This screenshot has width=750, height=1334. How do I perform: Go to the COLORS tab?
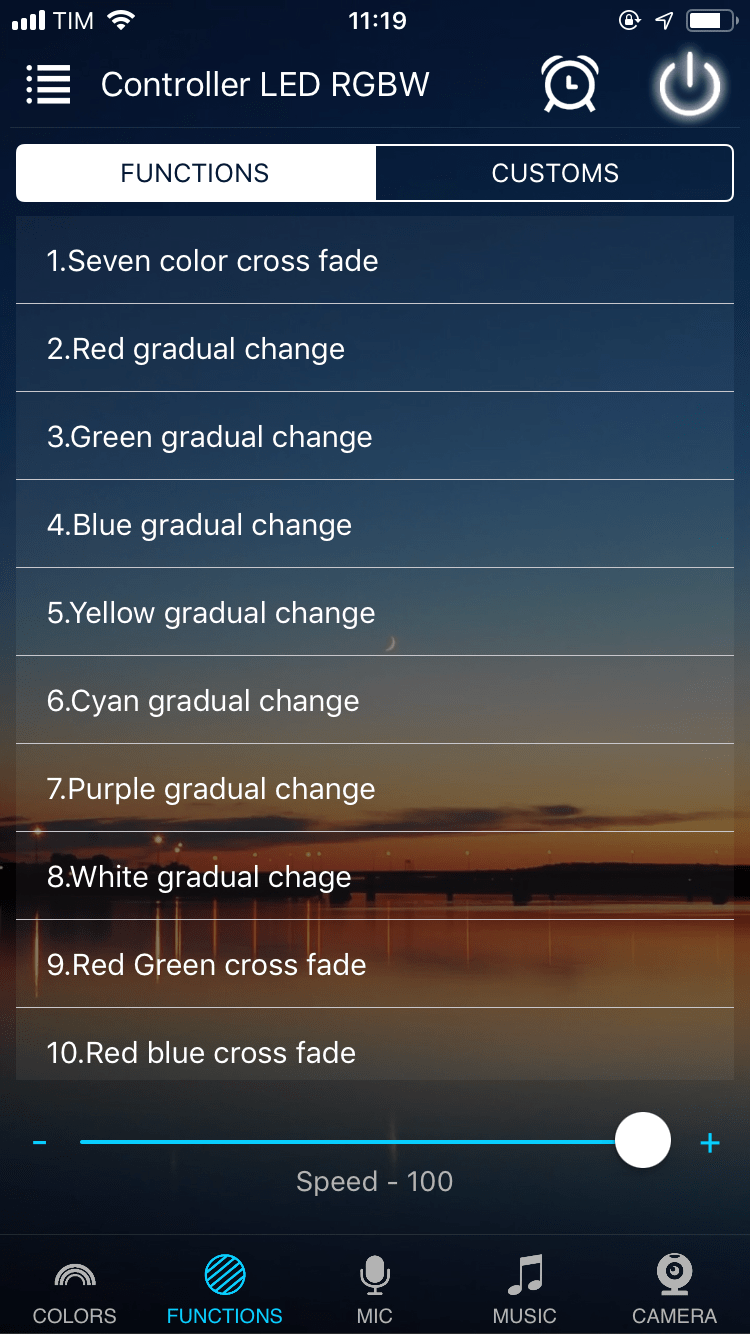[x=75, y=1290]
